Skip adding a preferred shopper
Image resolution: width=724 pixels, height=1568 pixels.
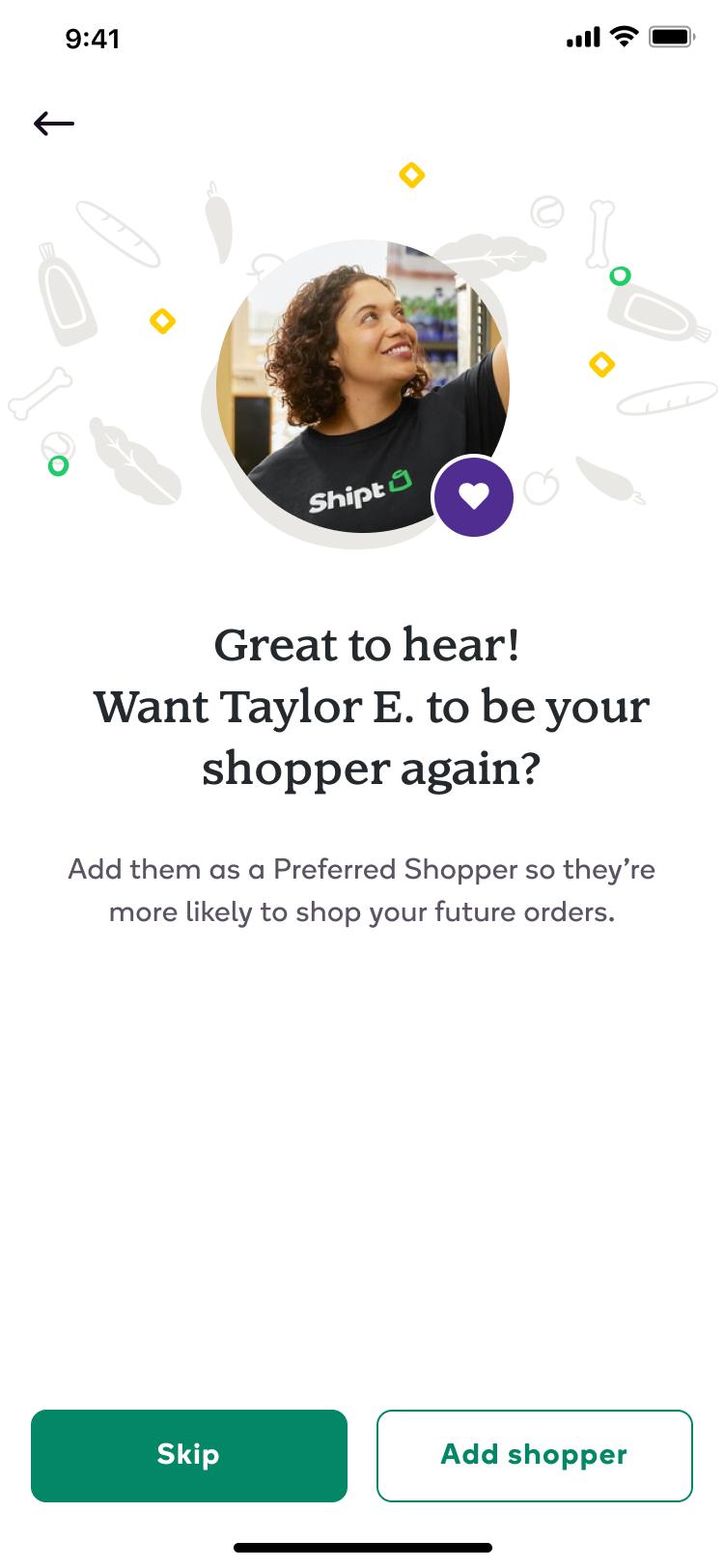click(189, 1455)
